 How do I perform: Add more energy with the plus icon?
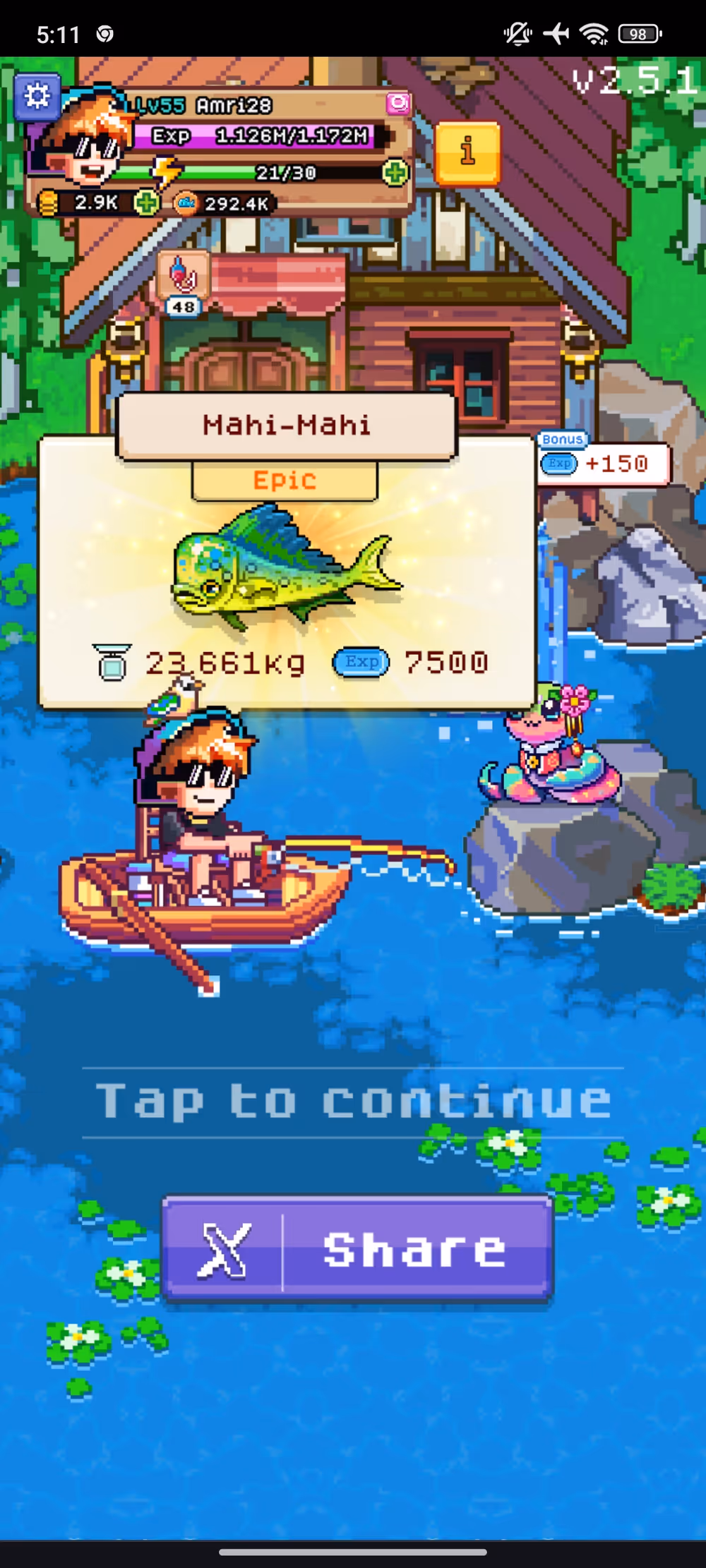click(x=395, y=172)
